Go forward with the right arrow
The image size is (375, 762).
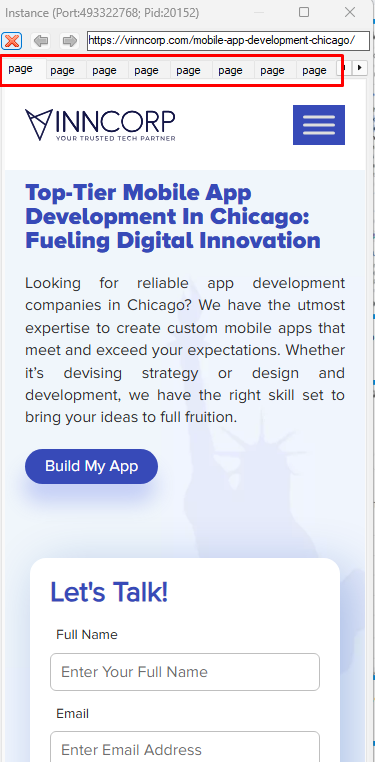(70, 41)
